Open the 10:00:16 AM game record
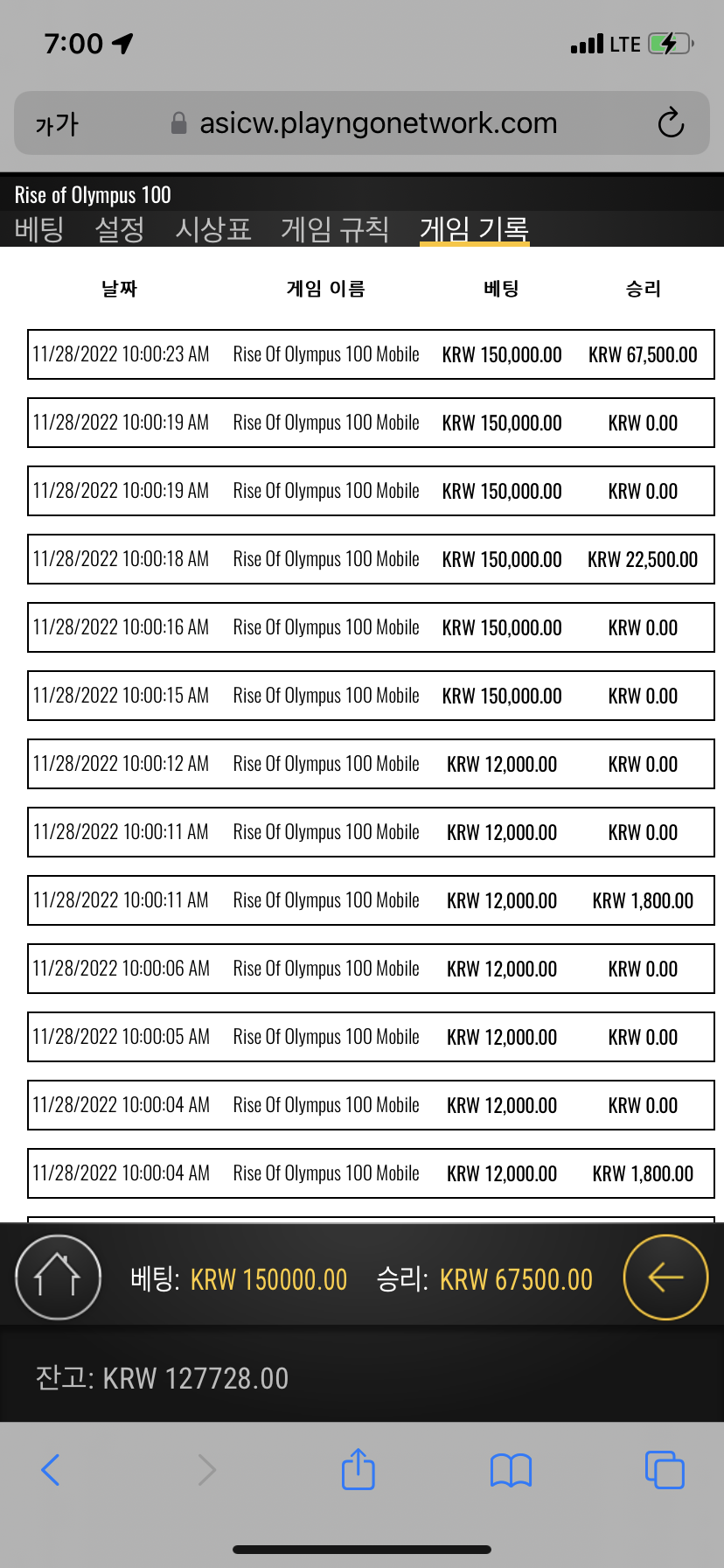 371,627
